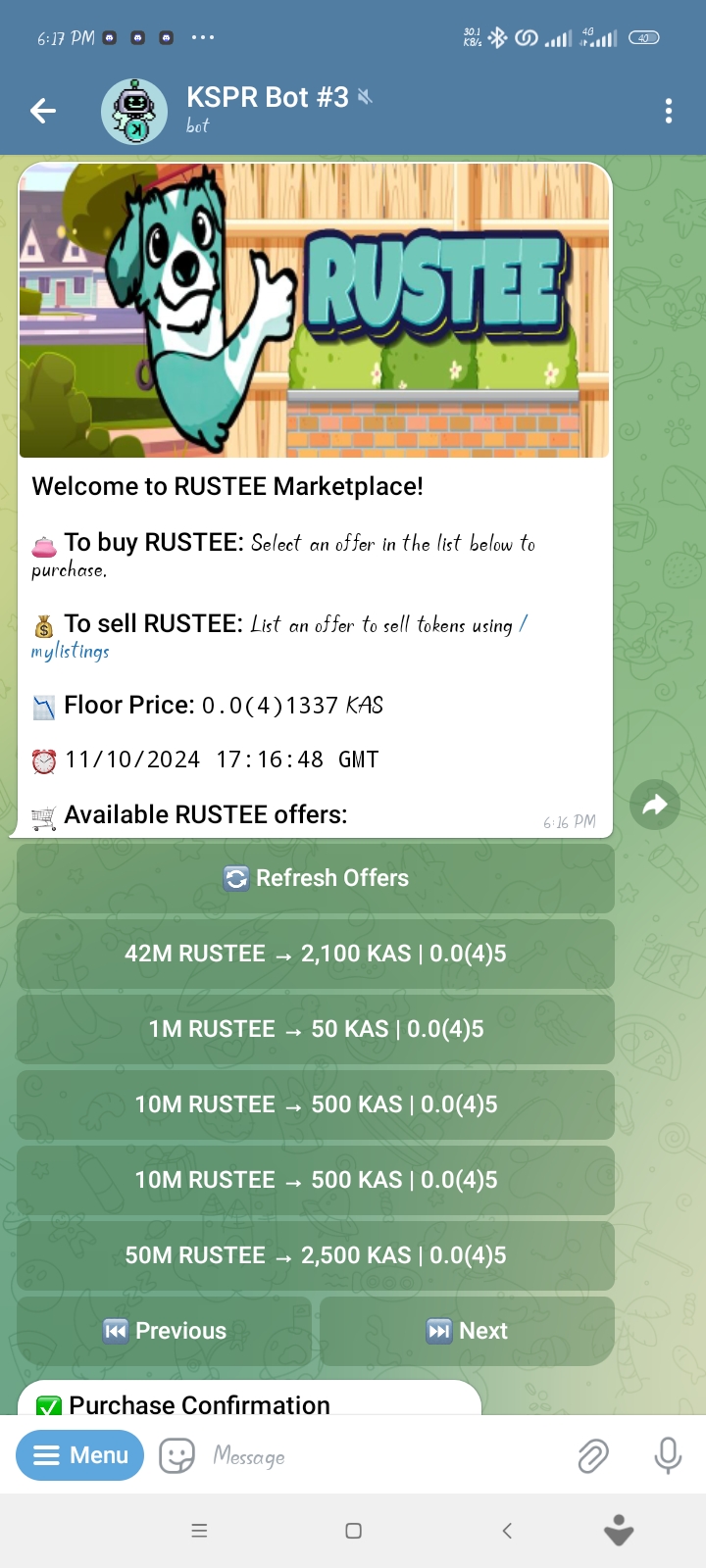Viewport: 706px width, 1568px height.
Task: Select the 42M RUSTEE for 2,100 KAS offer
Action: [316, 954]
